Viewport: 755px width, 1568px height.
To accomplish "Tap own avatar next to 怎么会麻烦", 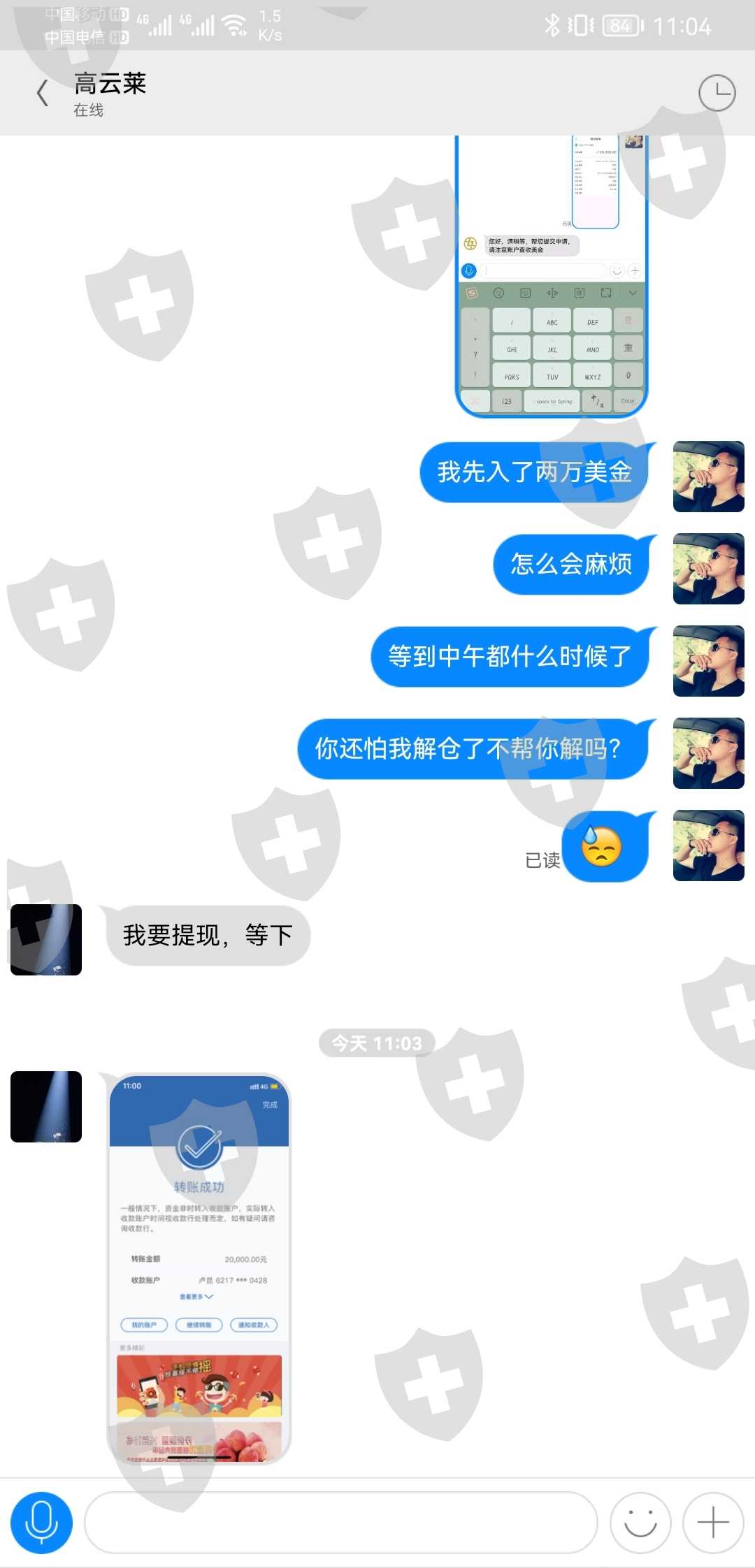I will pos(709,569).
